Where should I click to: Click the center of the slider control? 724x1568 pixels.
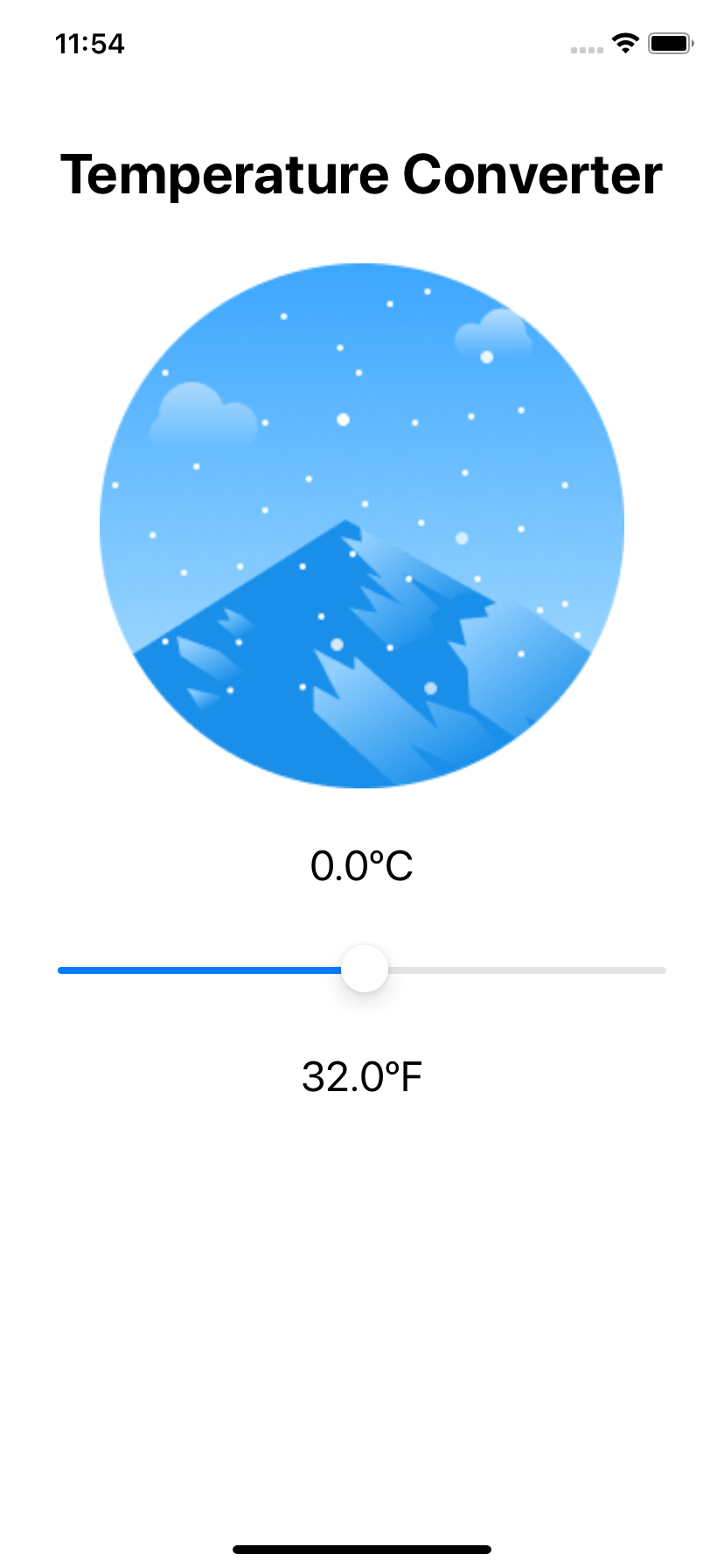click(x=362, y=969)
